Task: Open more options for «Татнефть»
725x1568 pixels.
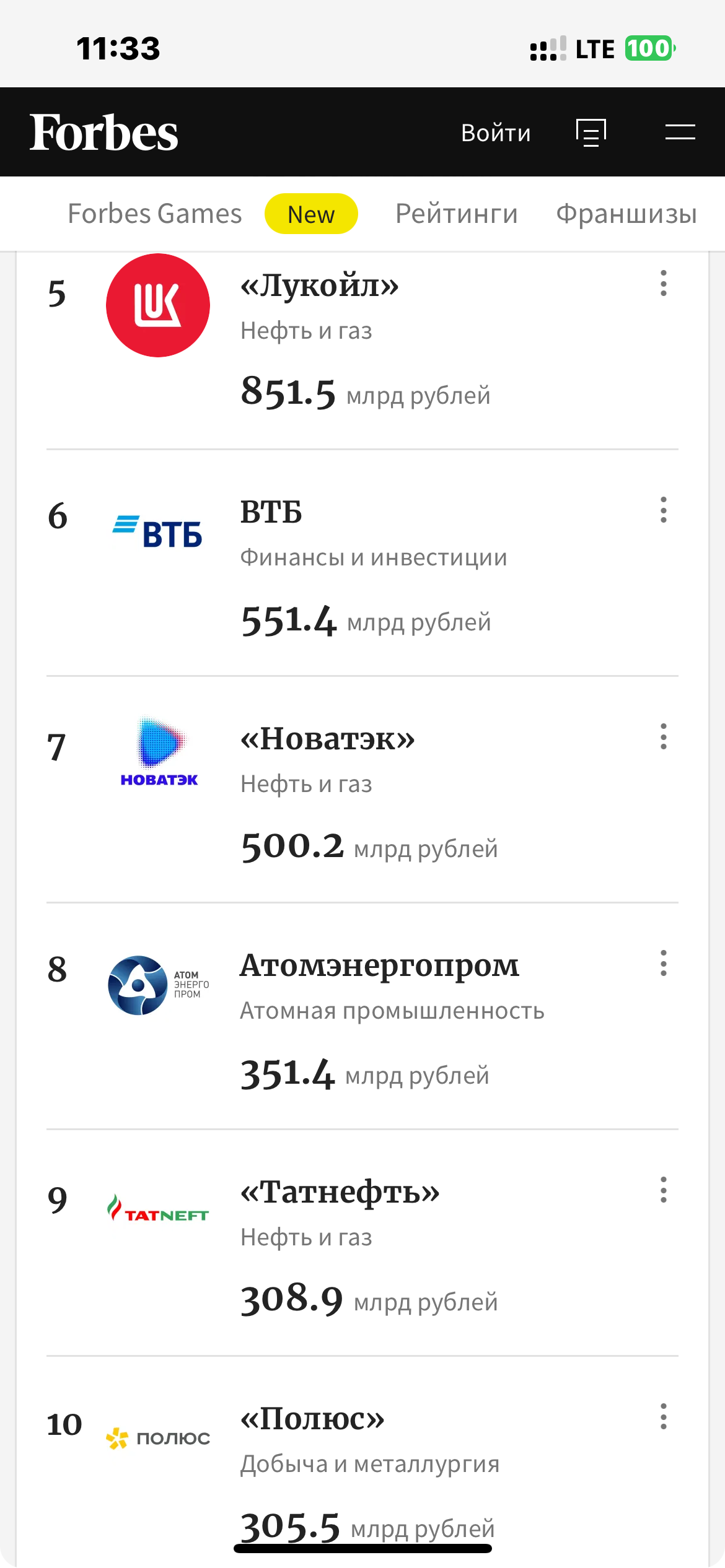Action: (x=664, y=1190)
